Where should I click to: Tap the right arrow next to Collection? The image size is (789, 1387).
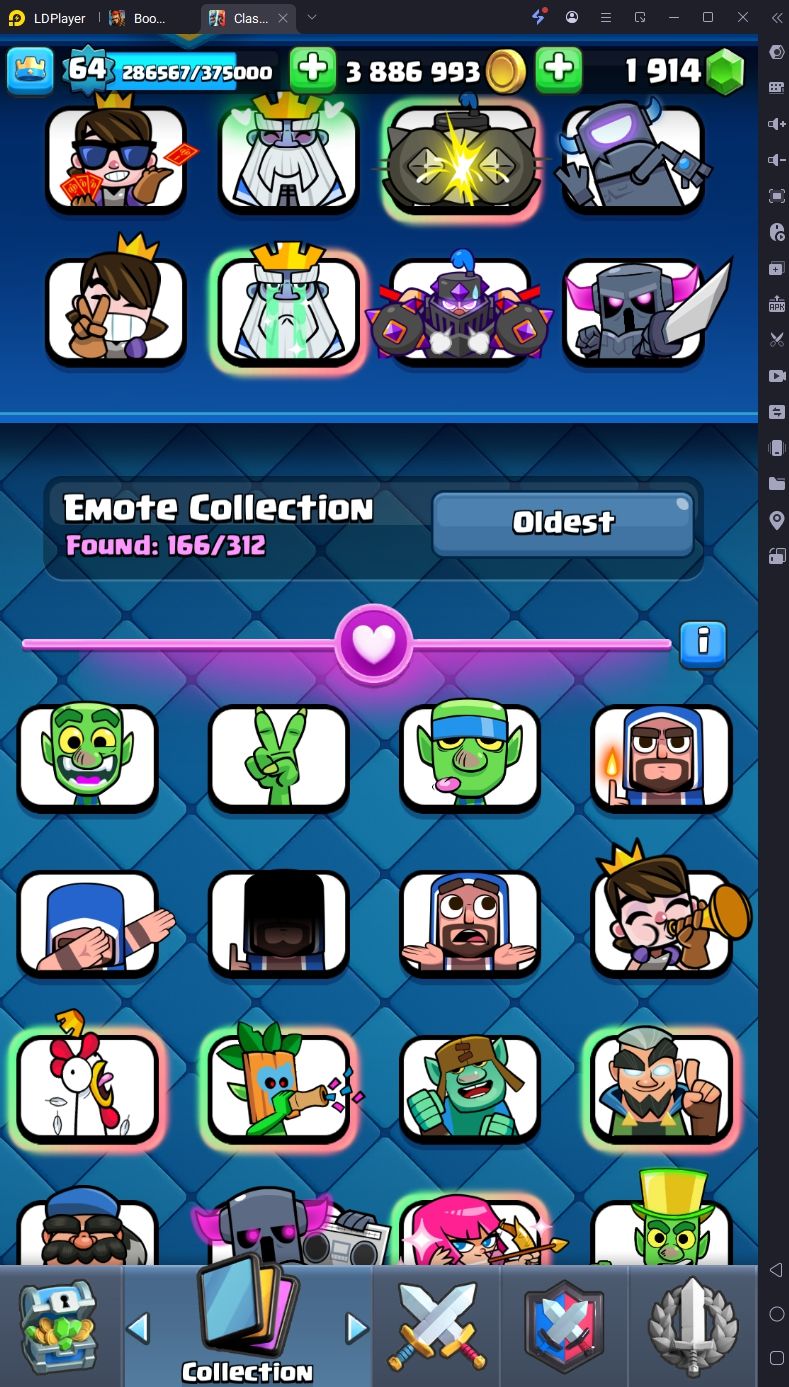pyautogui.click(x=356, y=1328)
